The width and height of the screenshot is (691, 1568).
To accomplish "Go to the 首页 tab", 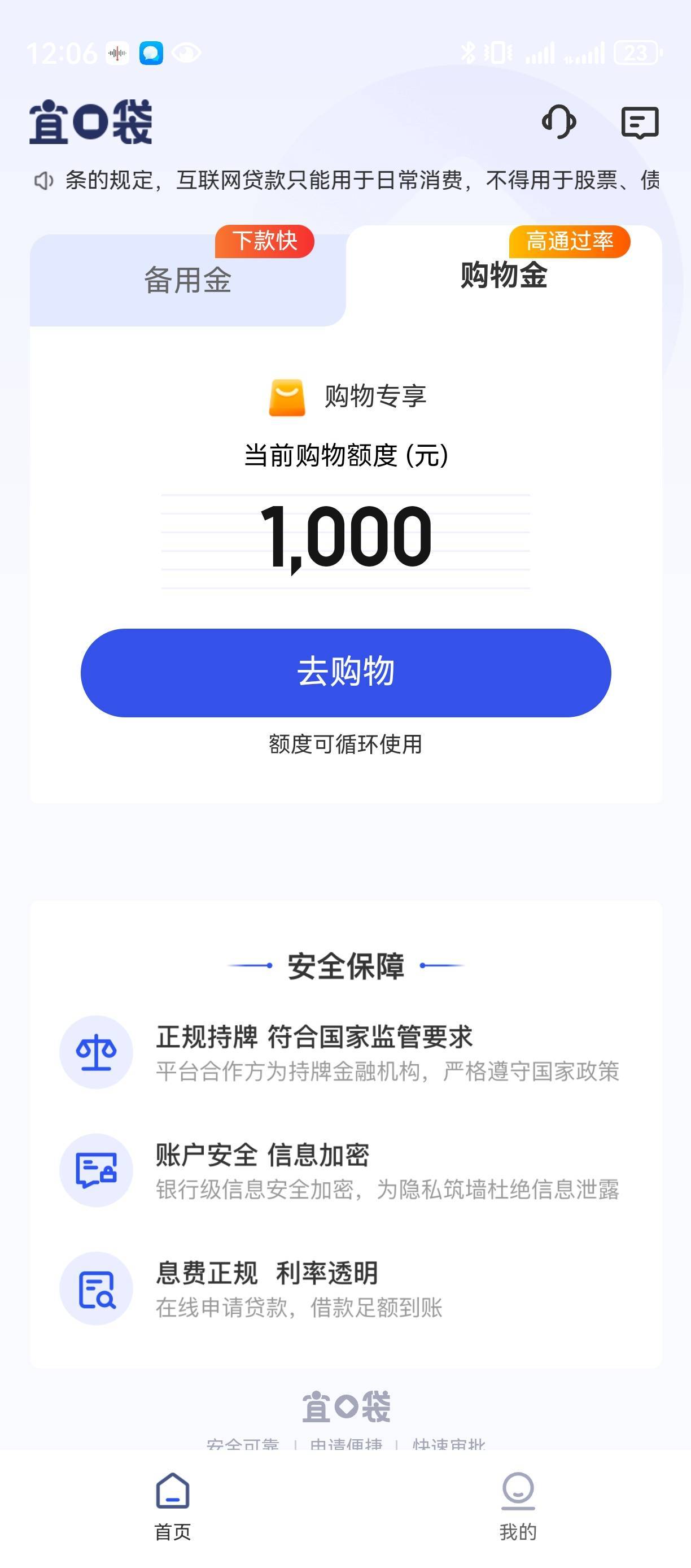I will pos(173,1506).
